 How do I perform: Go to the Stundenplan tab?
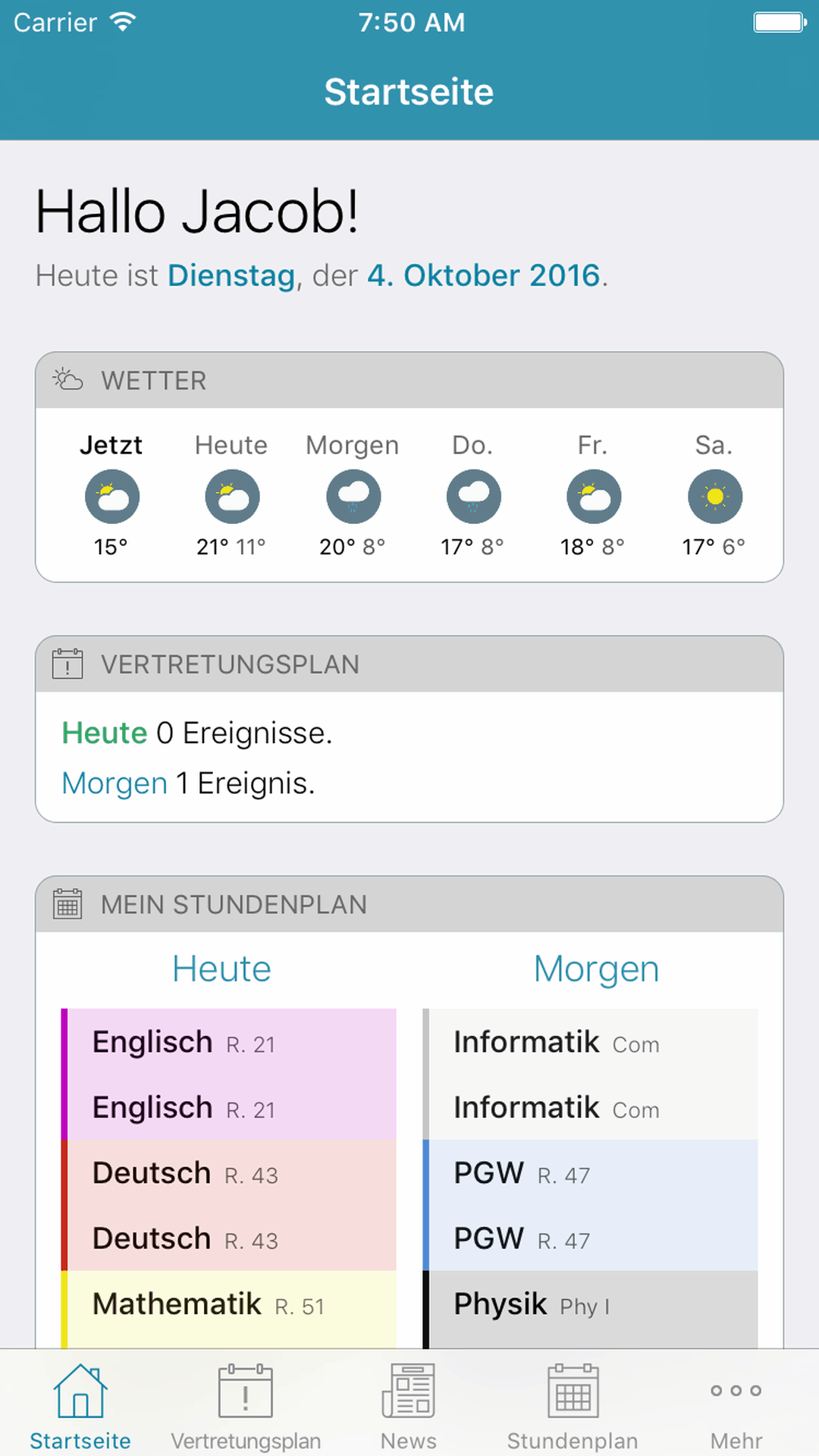[573, 1405]
